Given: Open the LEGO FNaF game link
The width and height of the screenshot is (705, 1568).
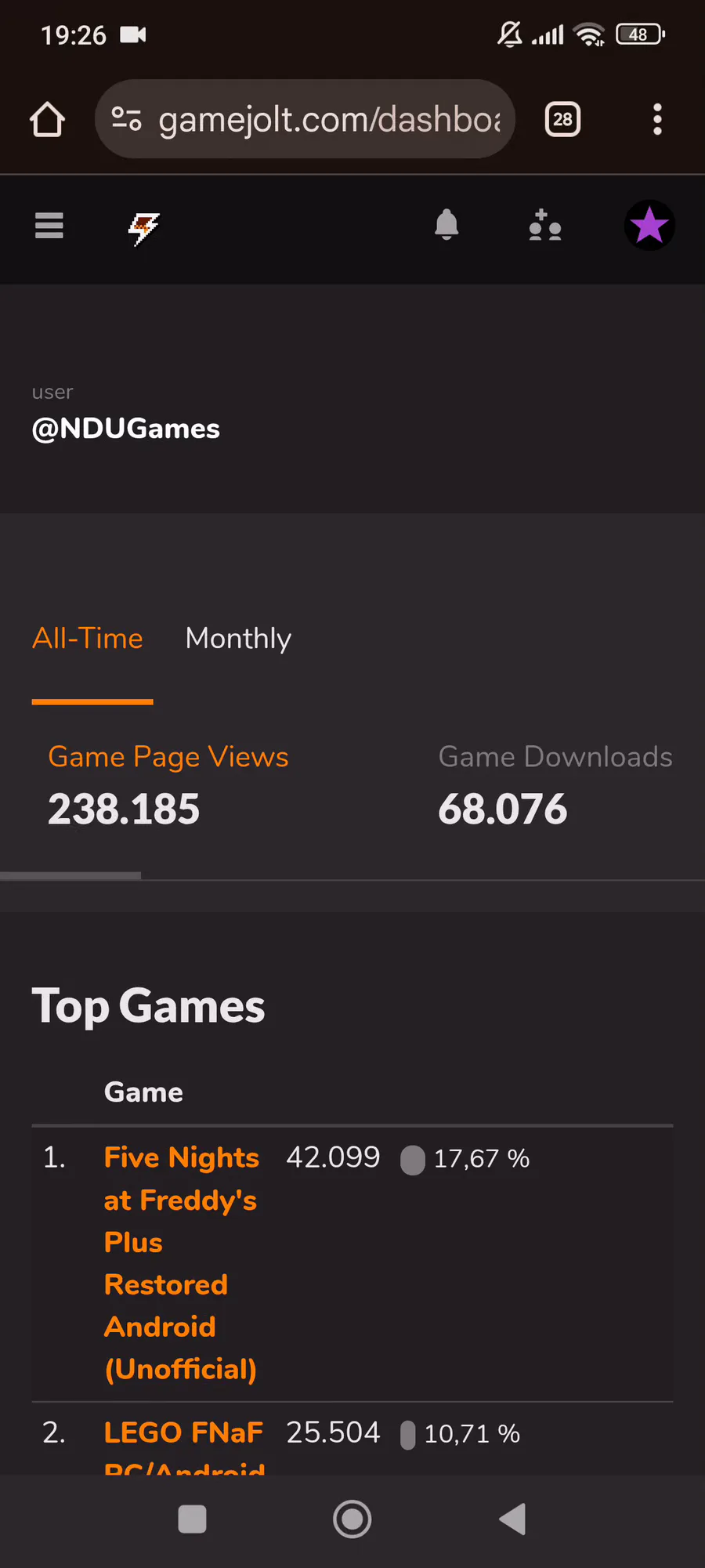Looking at the screenshot, I should (x=183, y=1433).
